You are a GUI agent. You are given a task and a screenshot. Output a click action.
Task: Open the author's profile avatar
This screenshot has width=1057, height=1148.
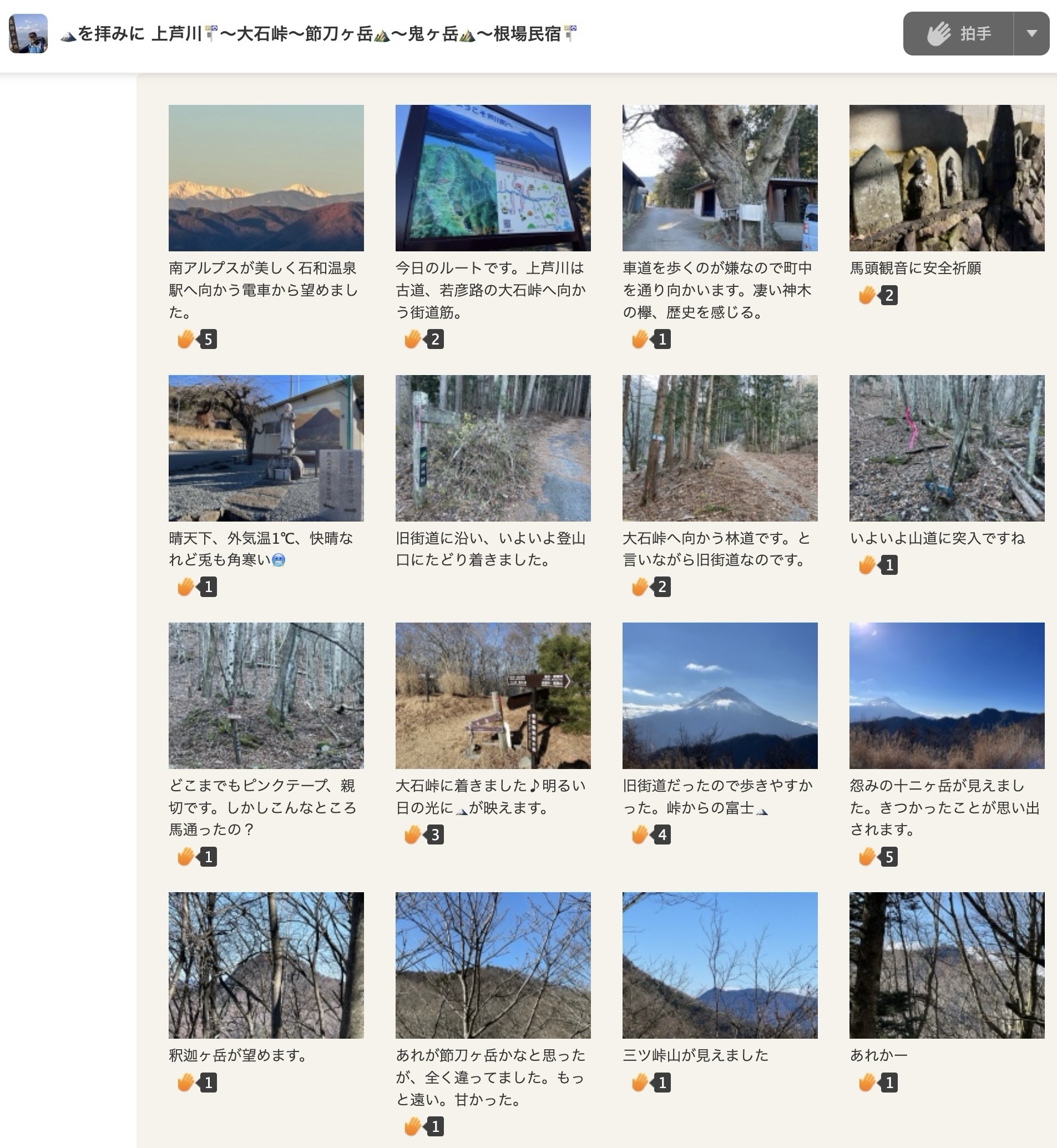coord(28,34)
